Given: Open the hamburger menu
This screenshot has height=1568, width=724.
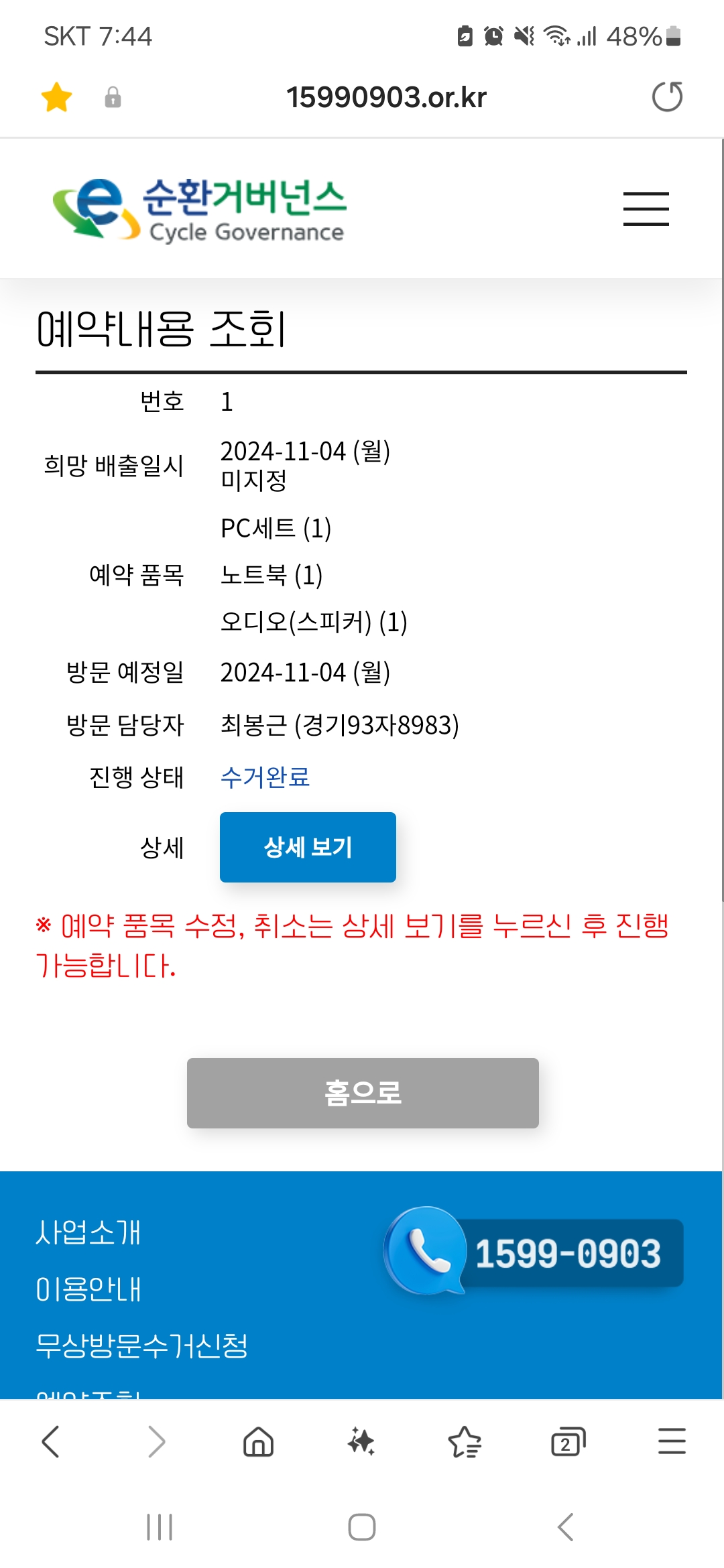Looking at the screenshot, I should coord(646,208).
